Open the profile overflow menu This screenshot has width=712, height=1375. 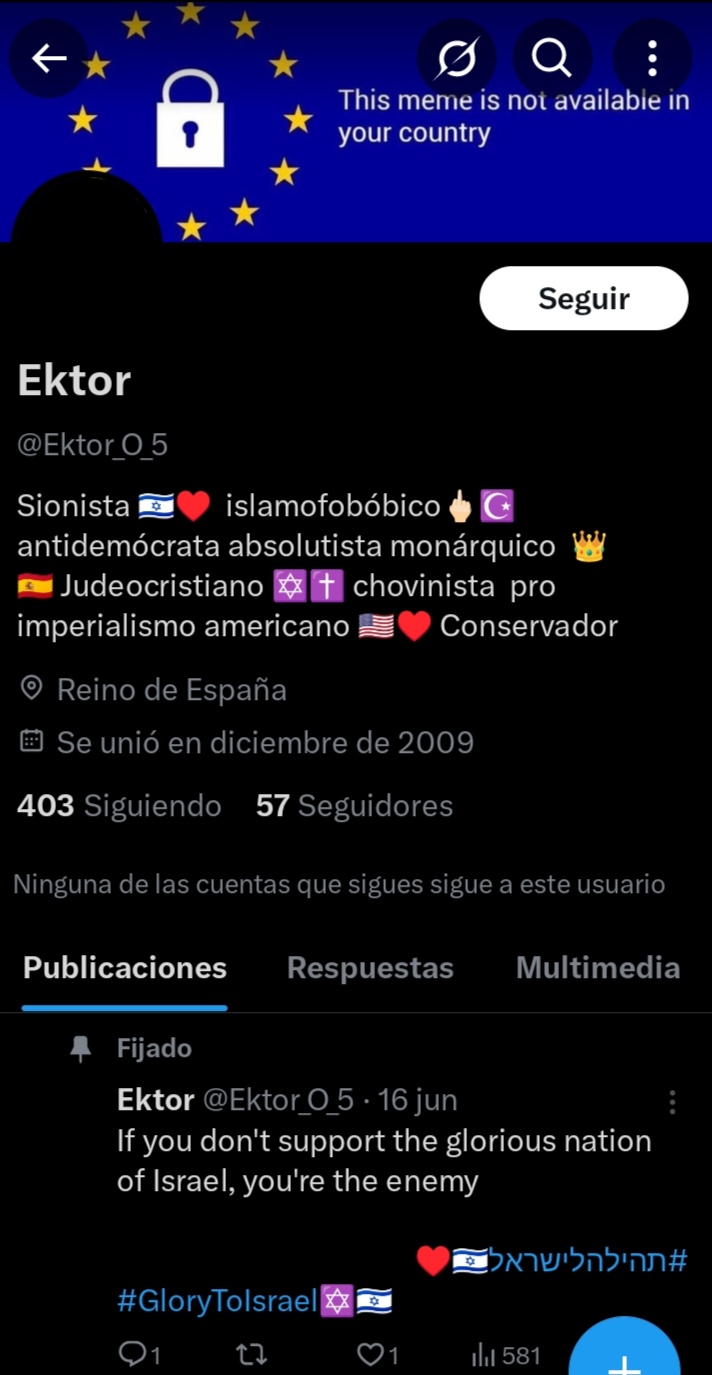click(652, 59)
